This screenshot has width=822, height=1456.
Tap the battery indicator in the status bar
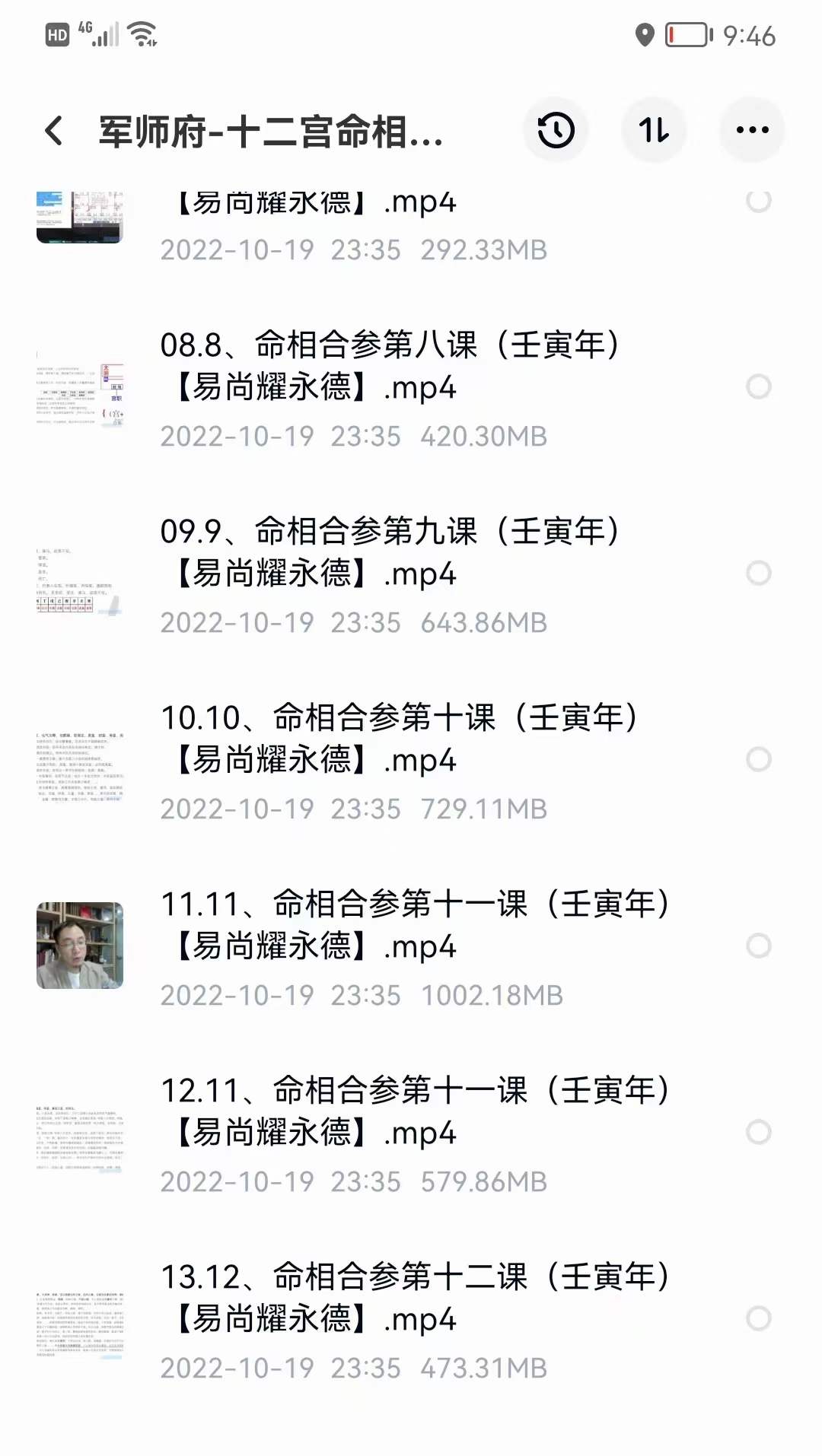(x=689, y=33)
